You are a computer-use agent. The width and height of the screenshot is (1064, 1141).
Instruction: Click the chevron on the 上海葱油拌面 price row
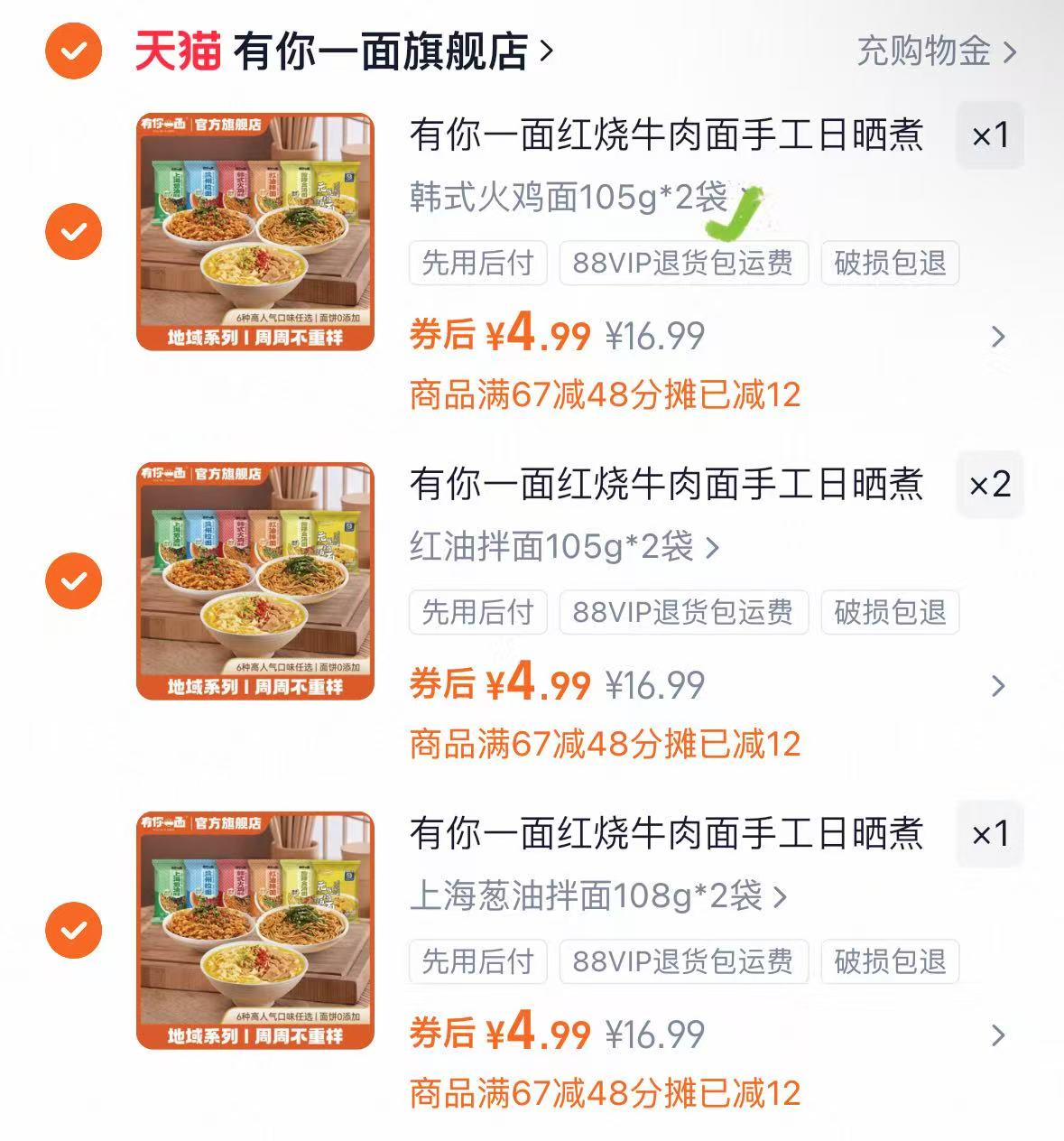[998, 1034]
